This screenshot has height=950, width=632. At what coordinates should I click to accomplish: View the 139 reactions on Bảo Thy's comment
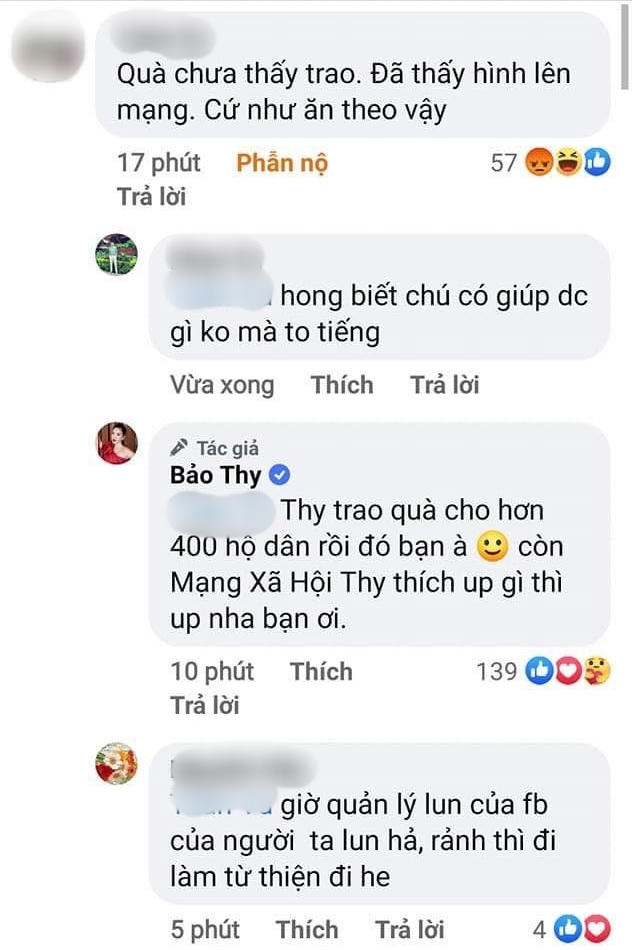coord(542,671)
